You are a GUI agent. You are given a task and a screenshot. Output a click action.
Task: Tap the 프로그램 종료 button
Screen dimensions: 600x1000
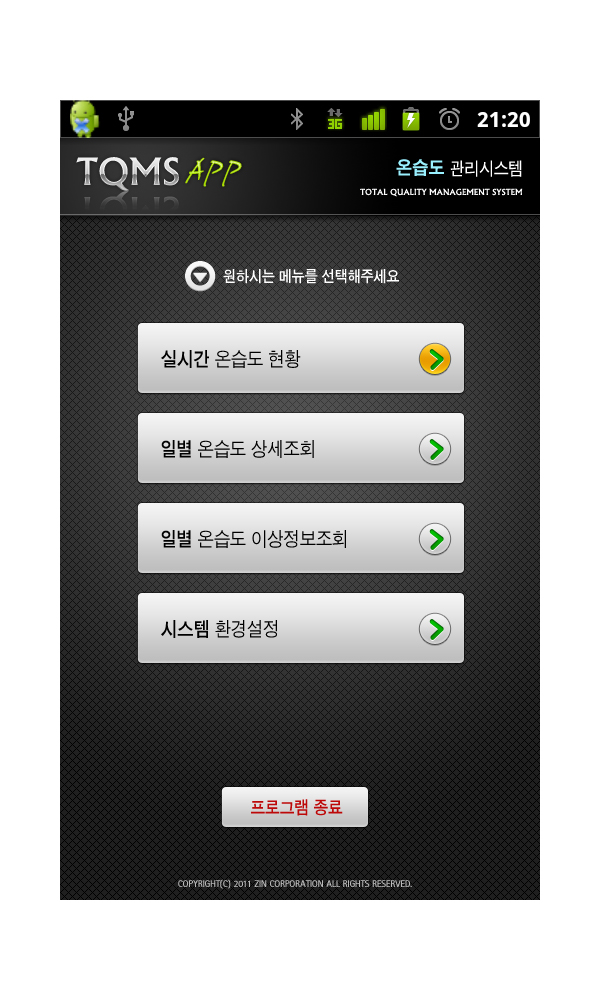tap(295, 807)
